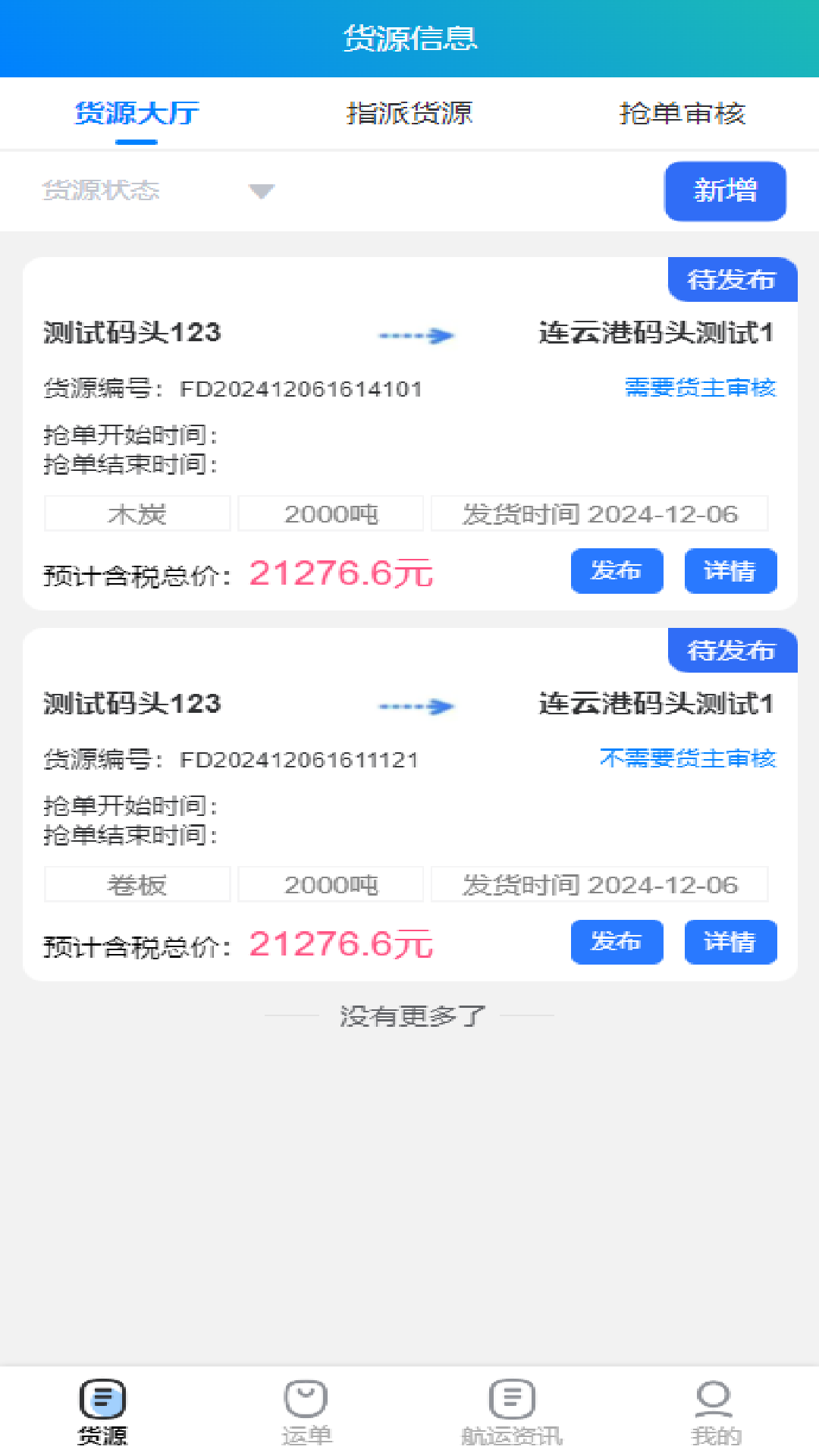
Task: Tap the 新增 button
Action: pyautogui.click(x=725, y=191)
